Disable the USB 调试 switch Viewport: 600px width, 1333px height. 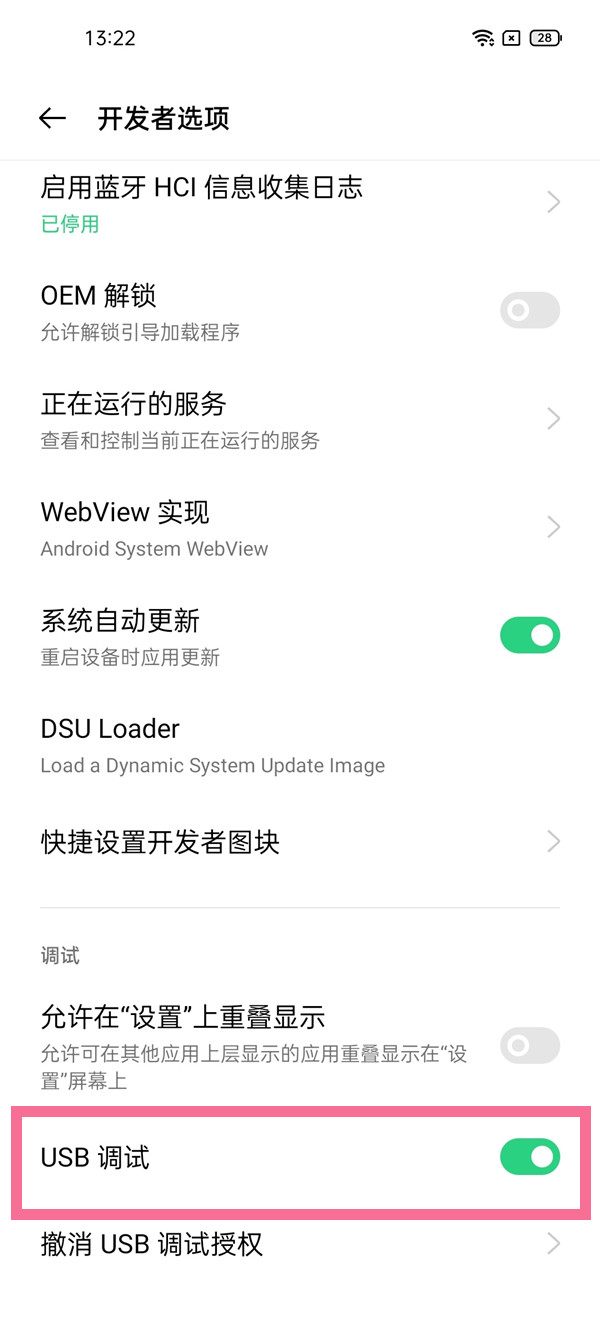pos(529,1158)
